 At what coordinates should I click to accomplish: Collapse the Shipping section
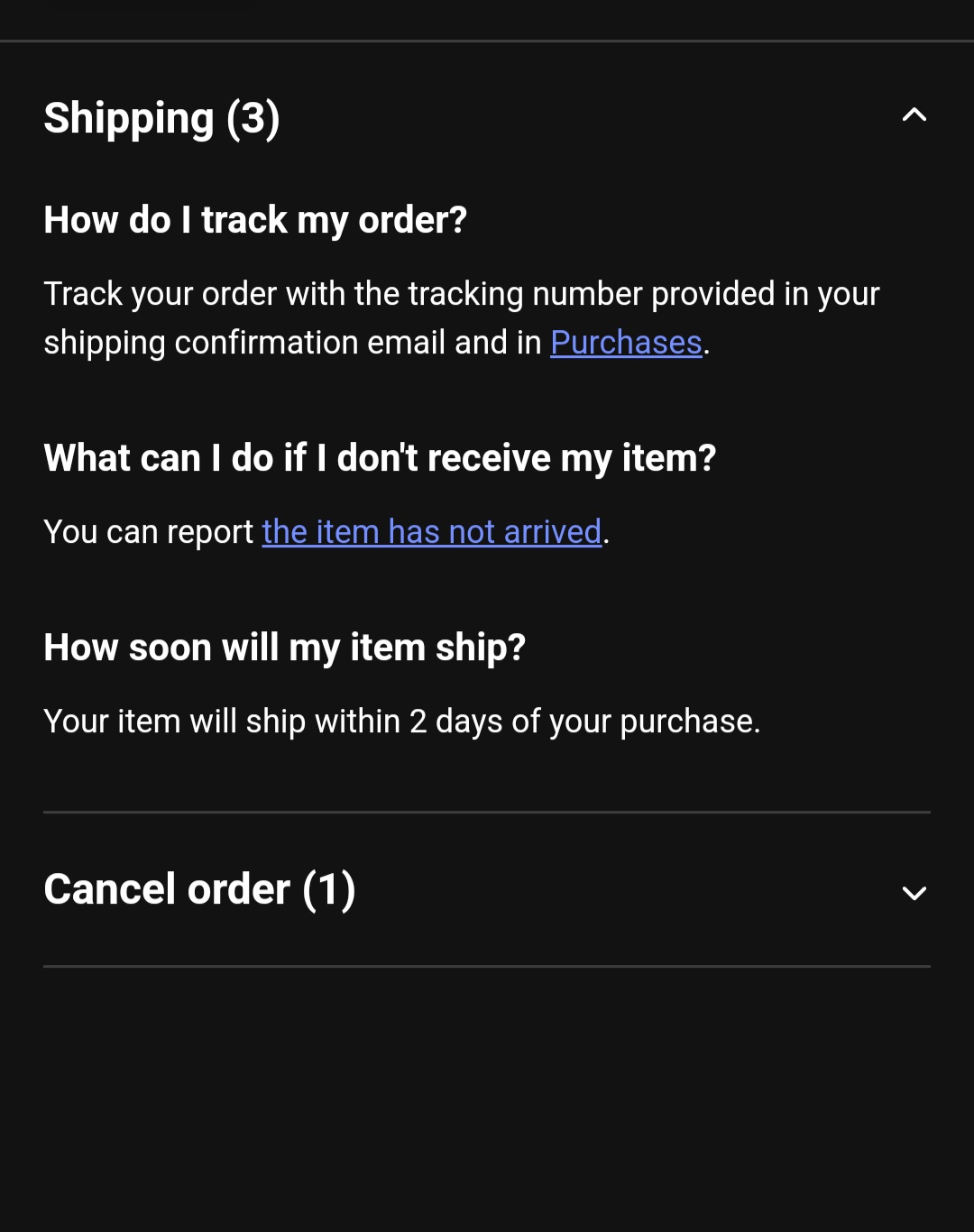point(914,115)
